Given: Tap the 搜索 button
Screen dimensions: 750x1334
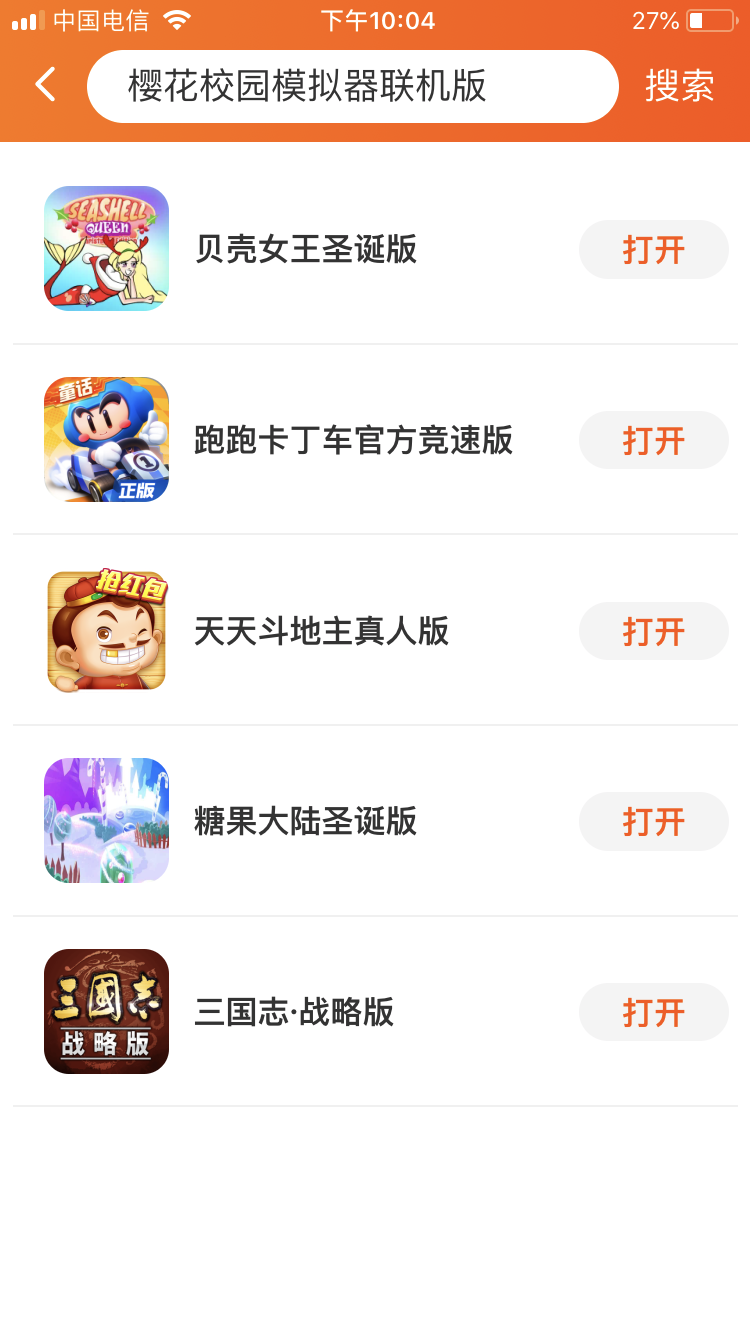Looking at the screenshot, I should pyautogui.click(x=679, y=87).
